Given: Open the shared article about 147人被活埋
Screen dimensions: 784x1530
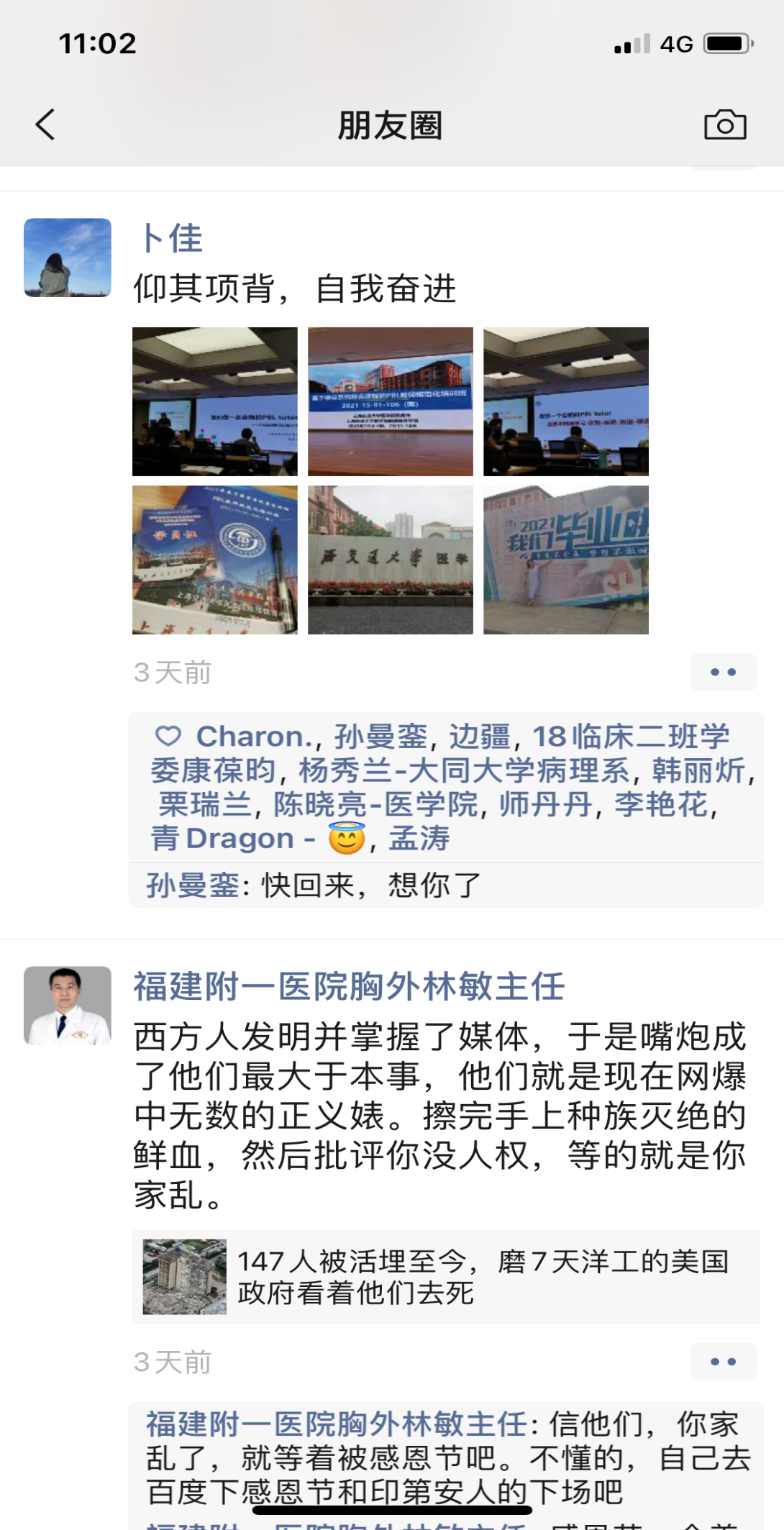Looking at the screenshot, I should click(x=445, y=1278).
